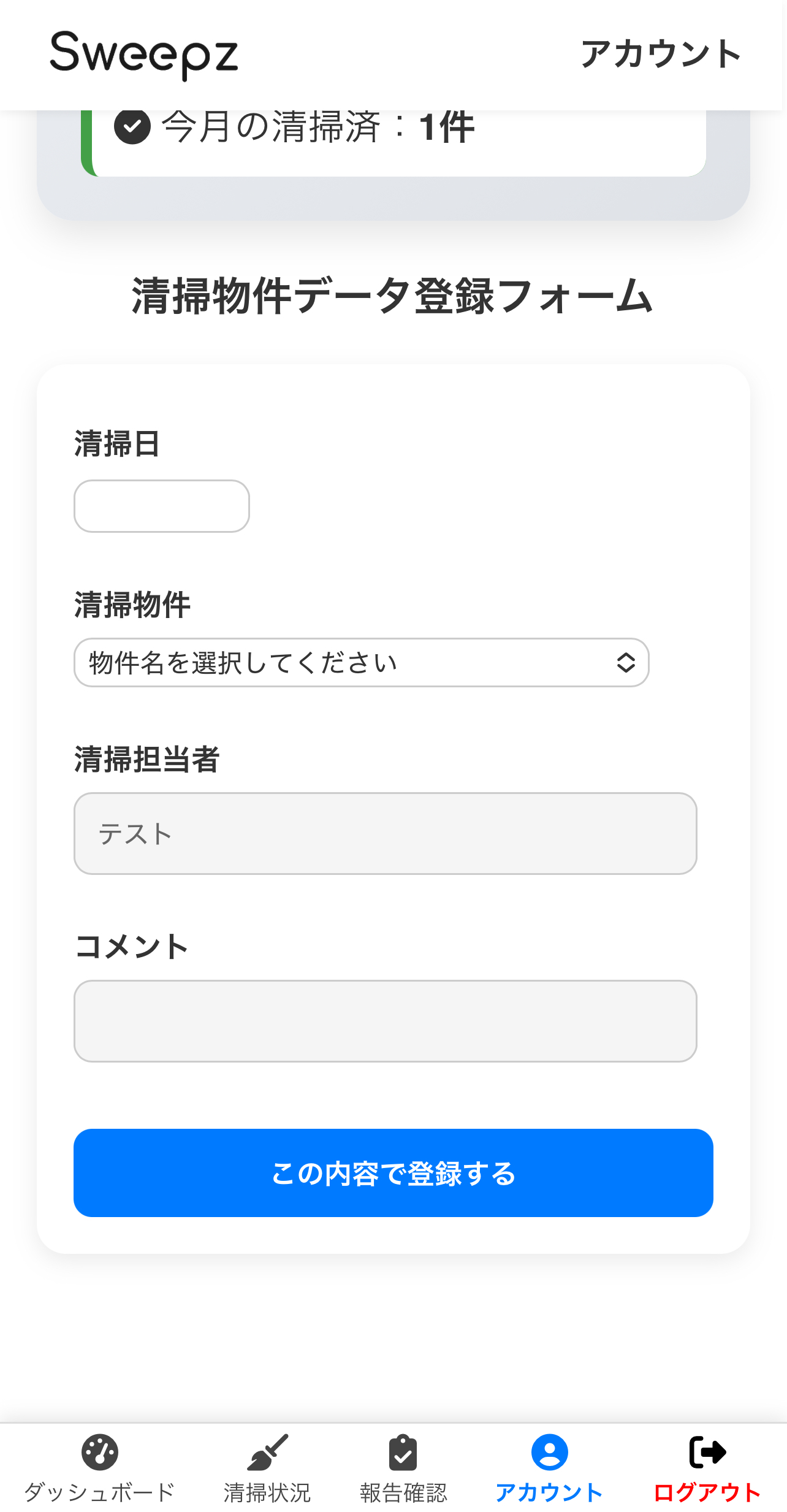The image size is (787, 1512).
Task: Click the chevron on the 清掃物件 selector
Action: (626, 662)
